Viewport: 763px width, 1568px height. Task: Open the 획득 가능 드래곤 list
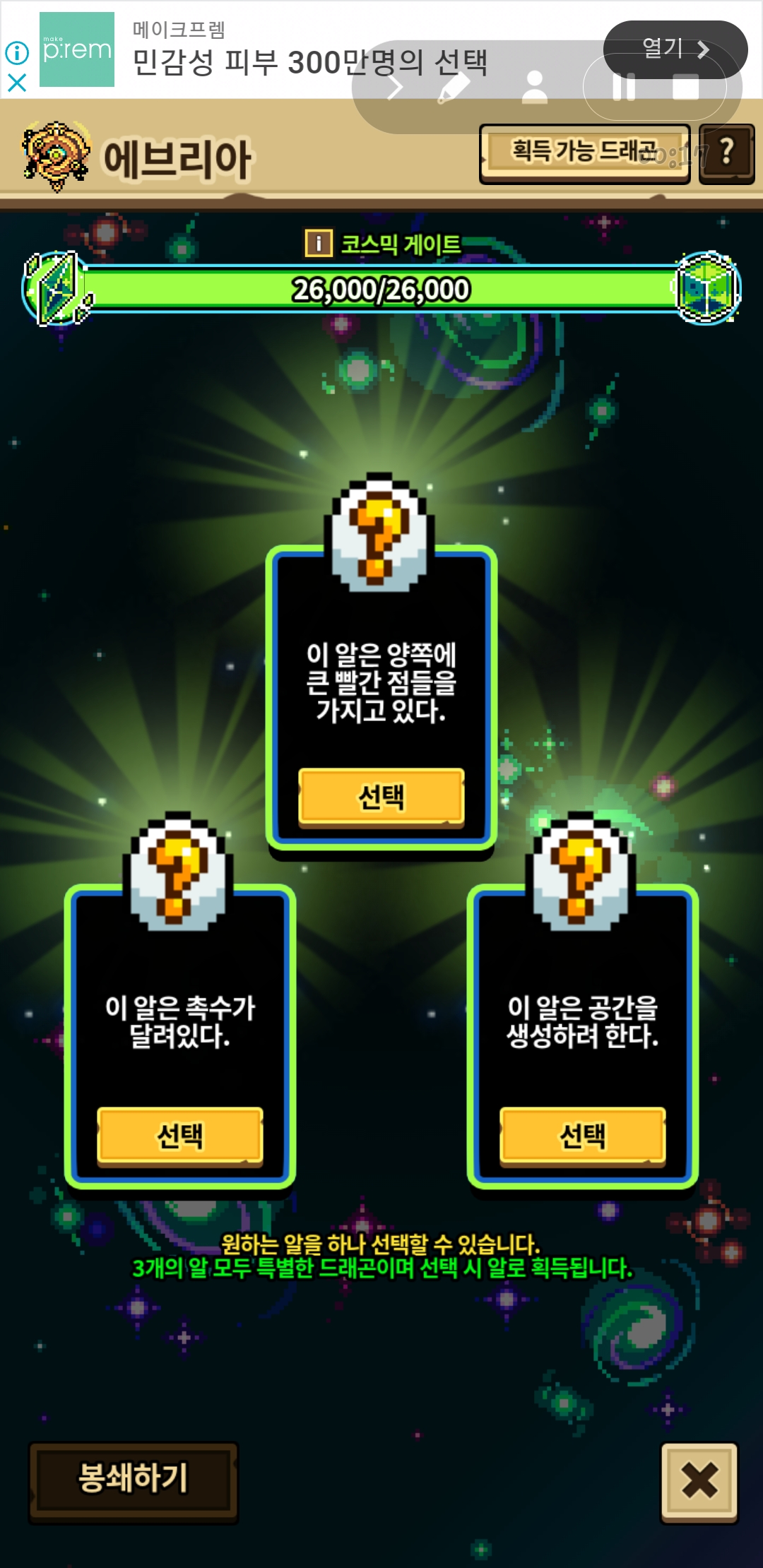coord(585,154)
